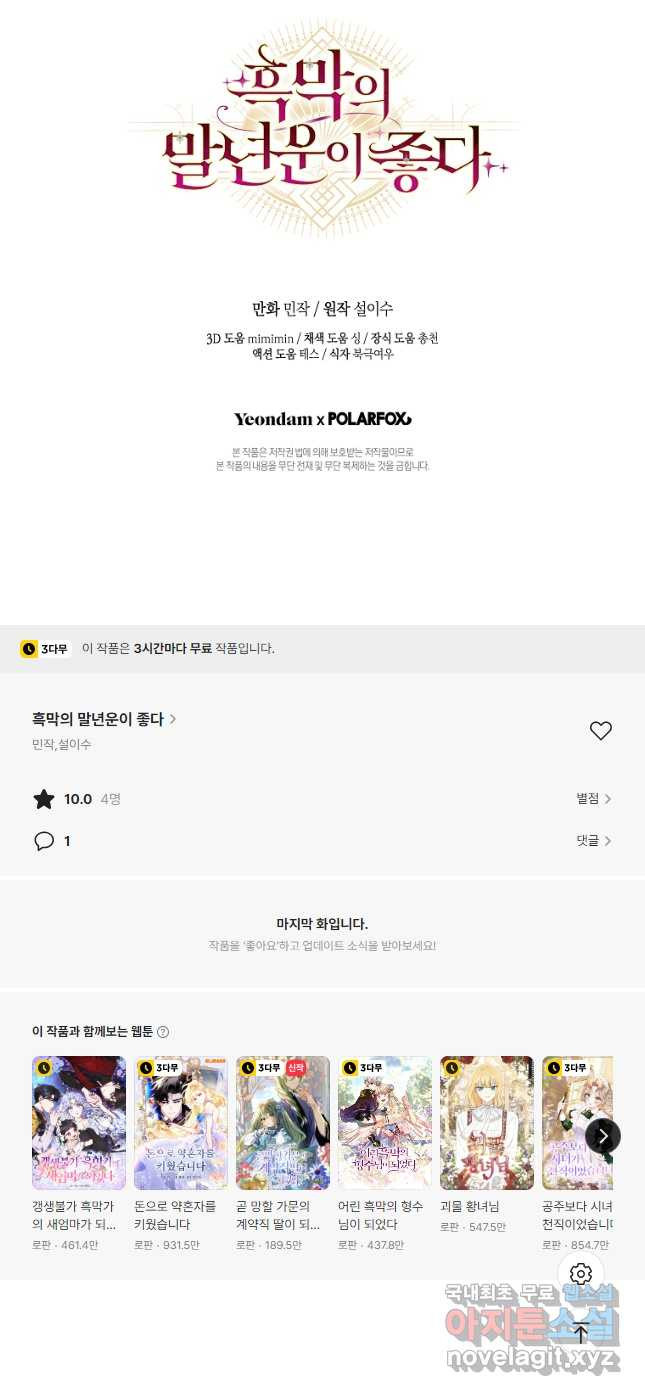This screenshot has width=645, height=1396.
Task: Show info about 이 작품과 함께보는 웹툰
Action: coord(163,1032)
